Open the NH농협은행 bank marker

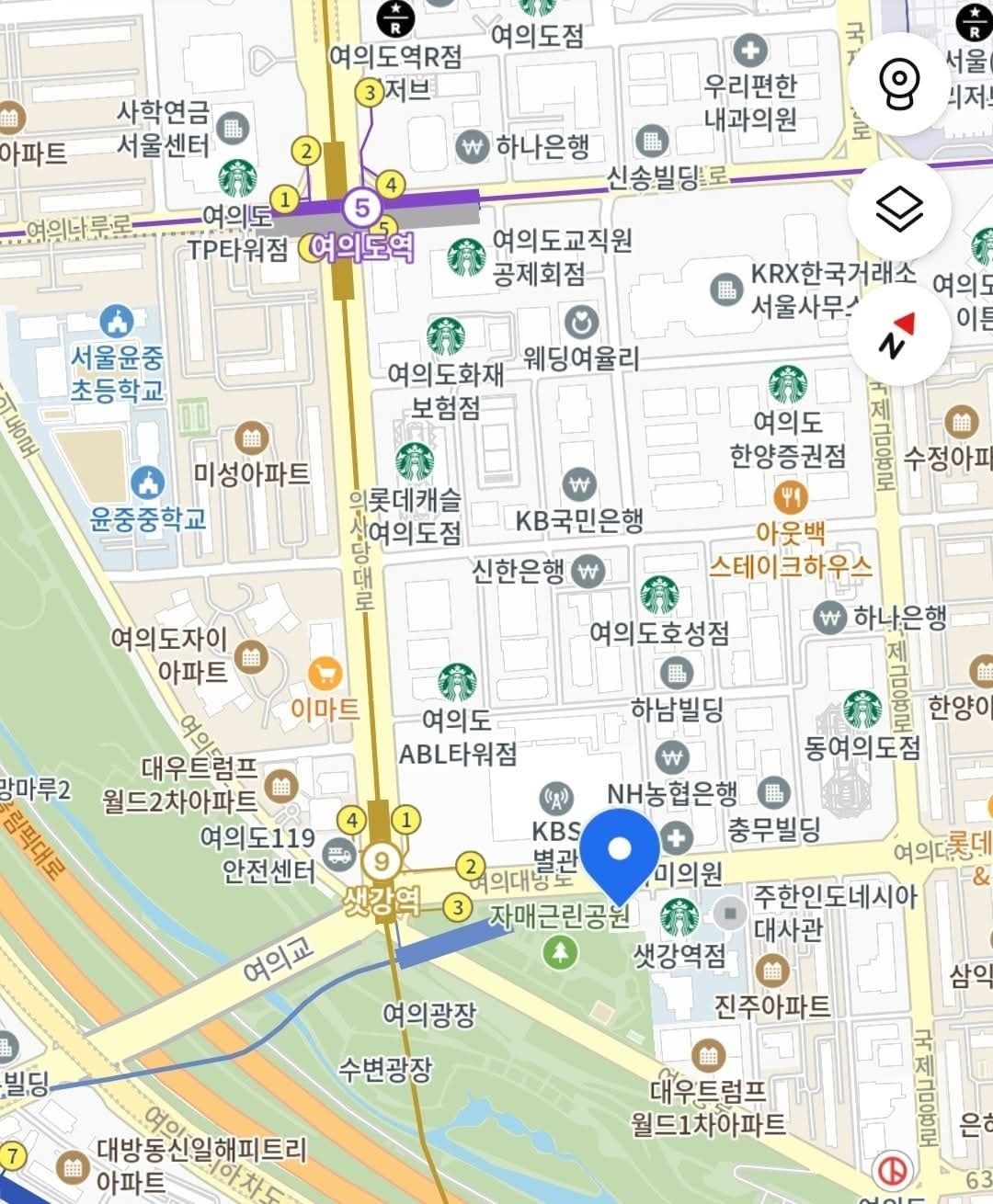pyautogui.click(x=673, y=758)
